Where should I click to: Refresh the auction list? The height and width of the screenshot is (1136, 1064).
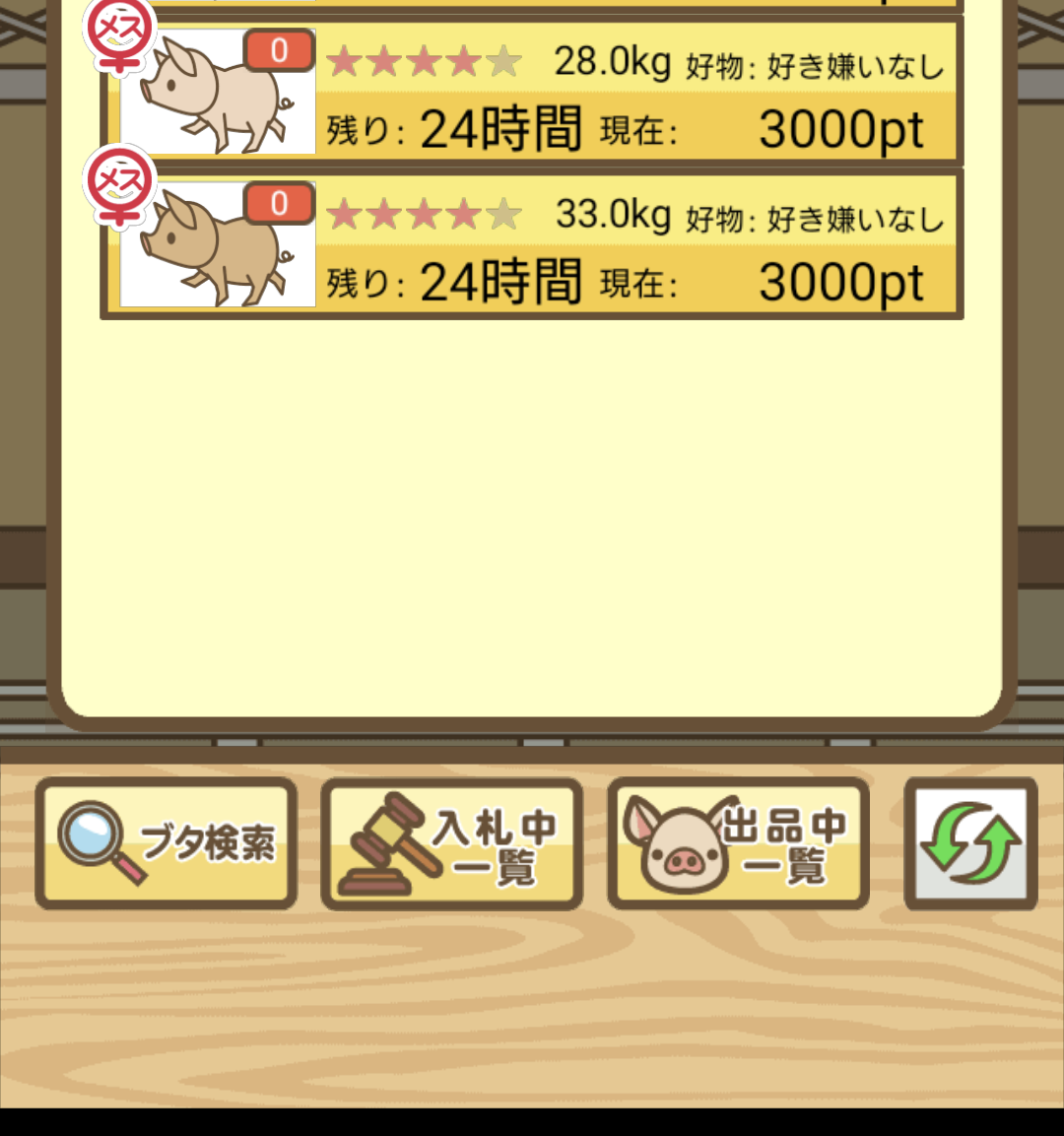click(970, 843)
